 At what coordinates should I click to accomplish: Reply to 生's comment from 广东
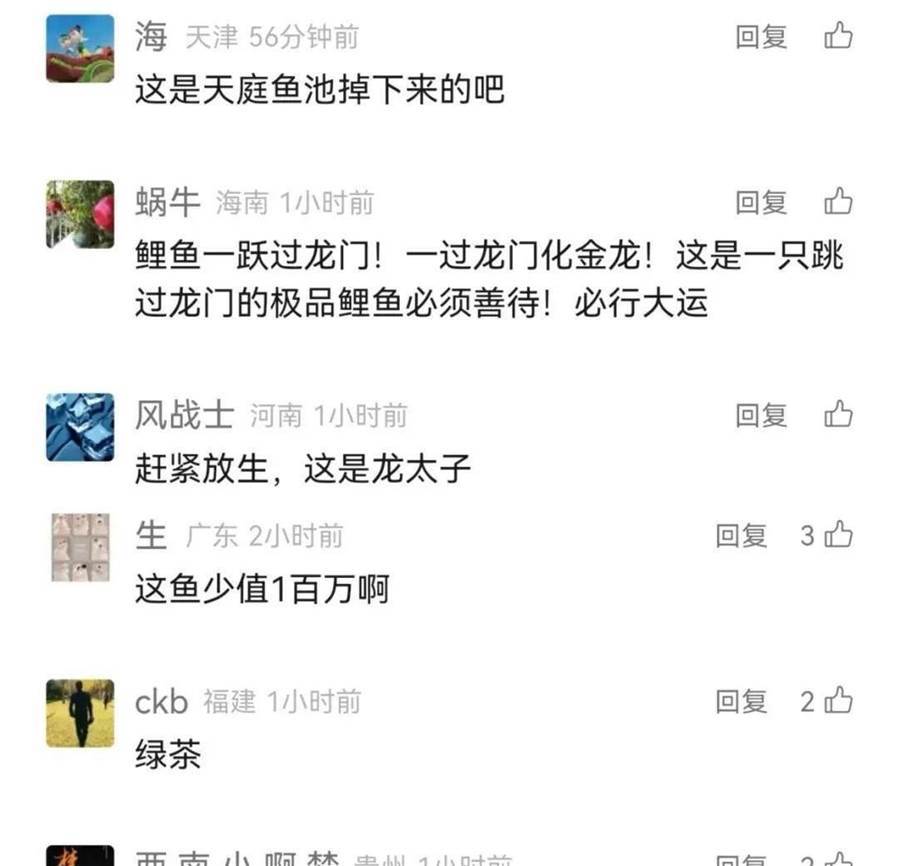pos(741,536)
